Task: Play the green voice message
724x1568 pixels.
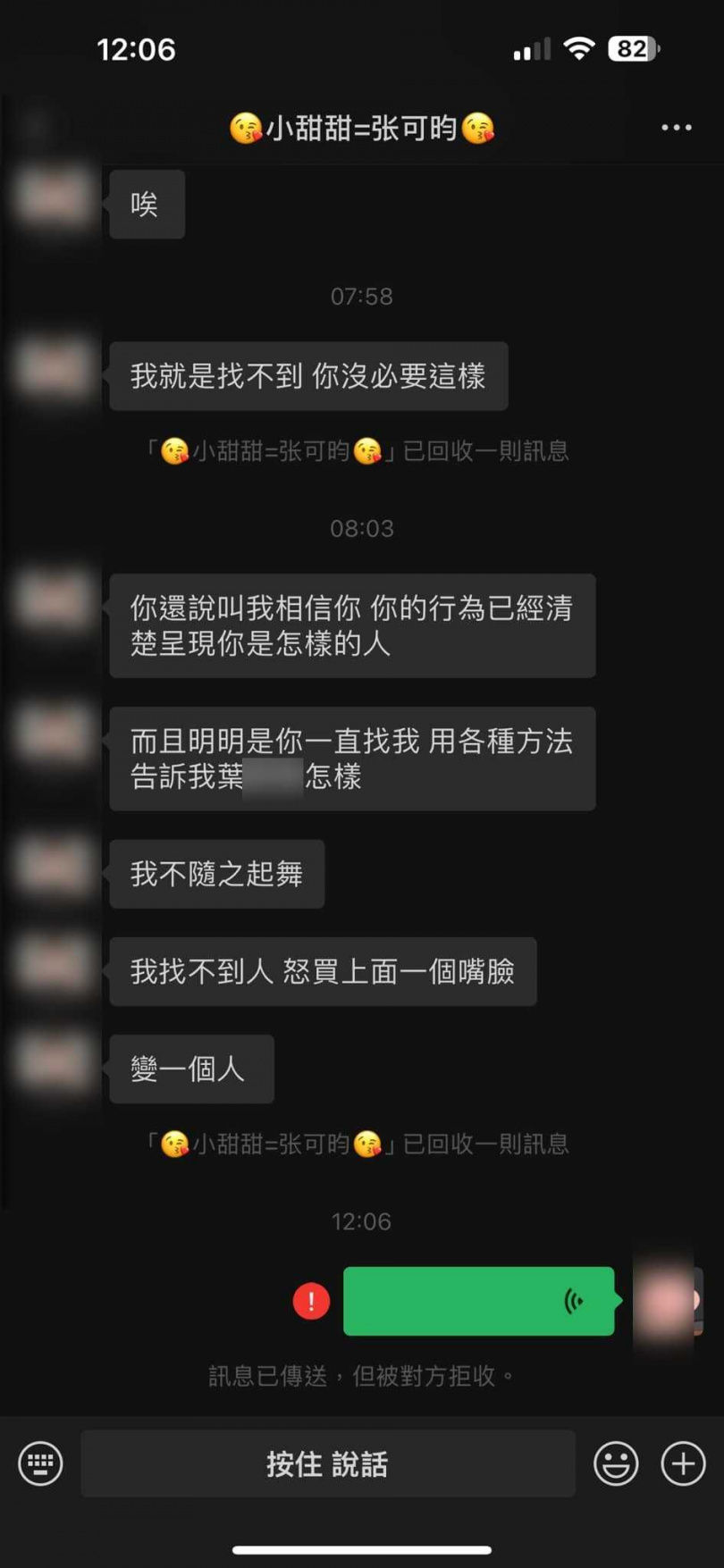Action: tap(478, 1301)
